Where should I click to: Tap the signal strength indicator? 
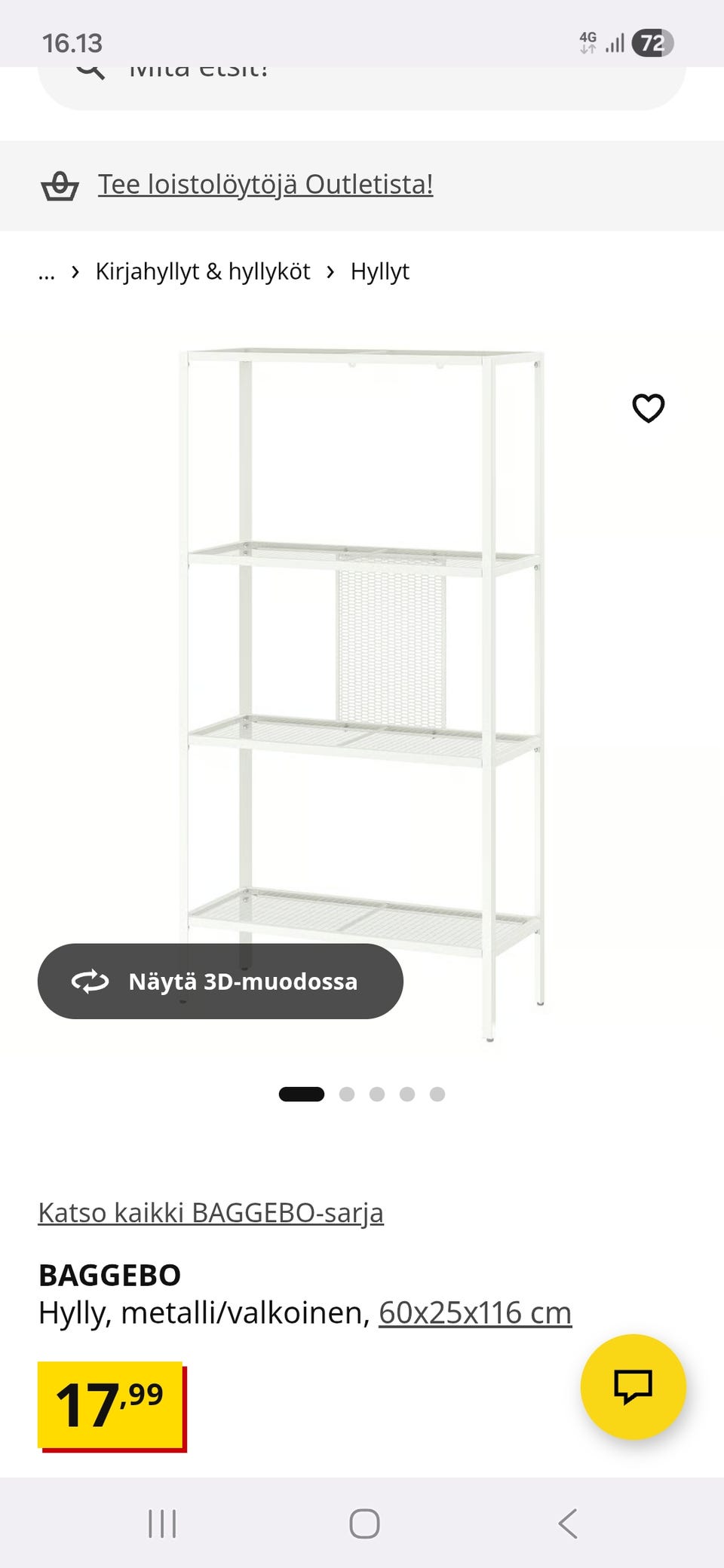point(615,43)
